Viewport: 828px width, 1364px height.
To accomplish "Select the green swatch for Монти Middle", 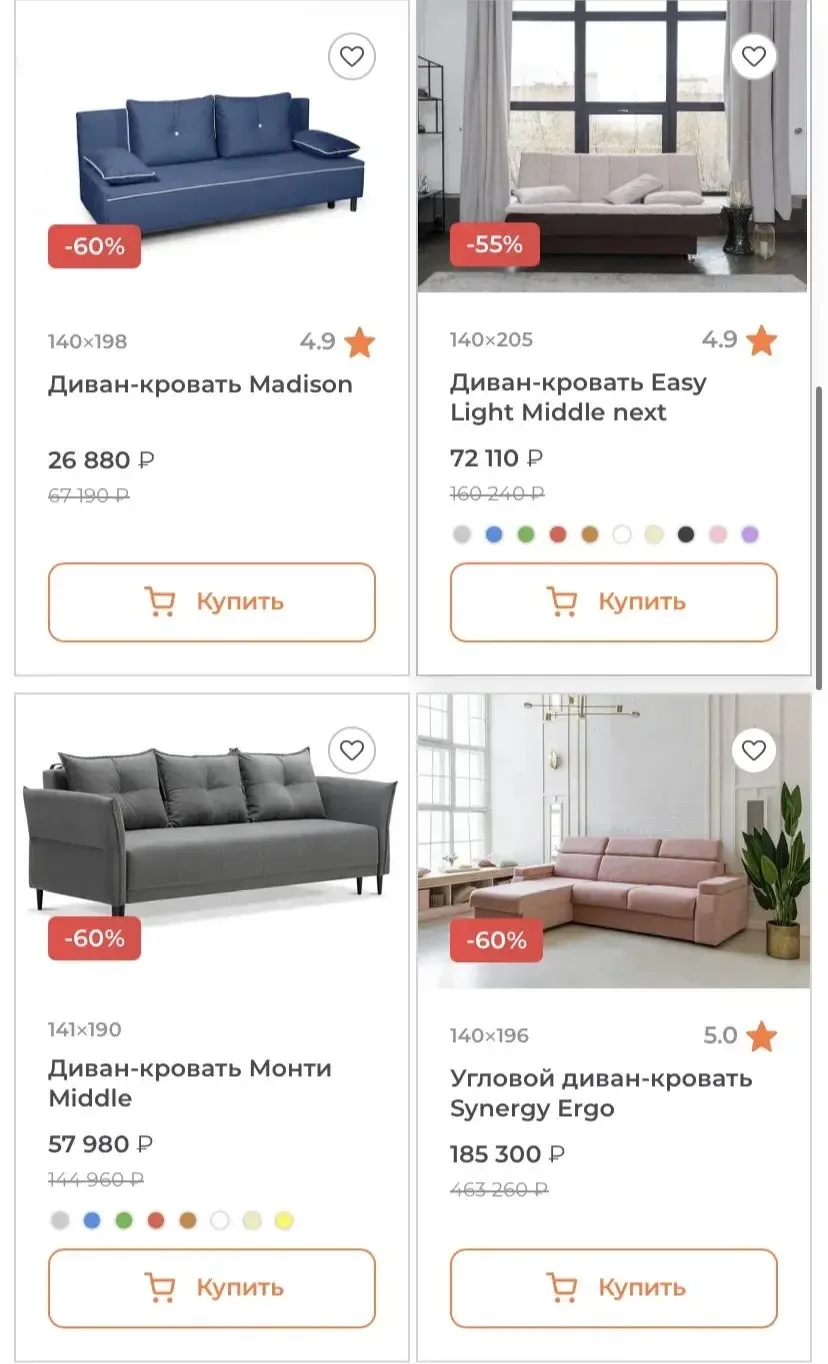I will pyautogui.click(x=124, y=1220).
